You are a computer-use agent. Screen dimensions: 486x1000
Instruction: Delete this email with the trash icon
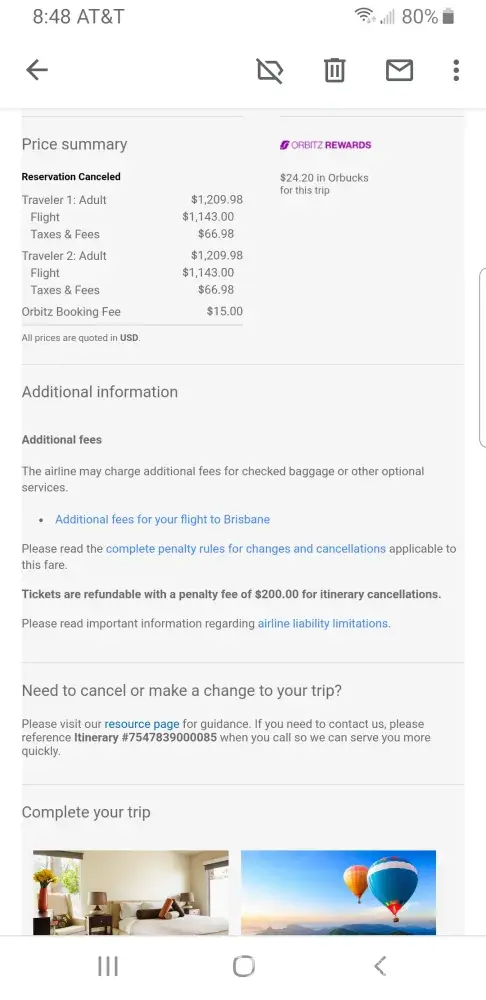click(x=335, y=70)
